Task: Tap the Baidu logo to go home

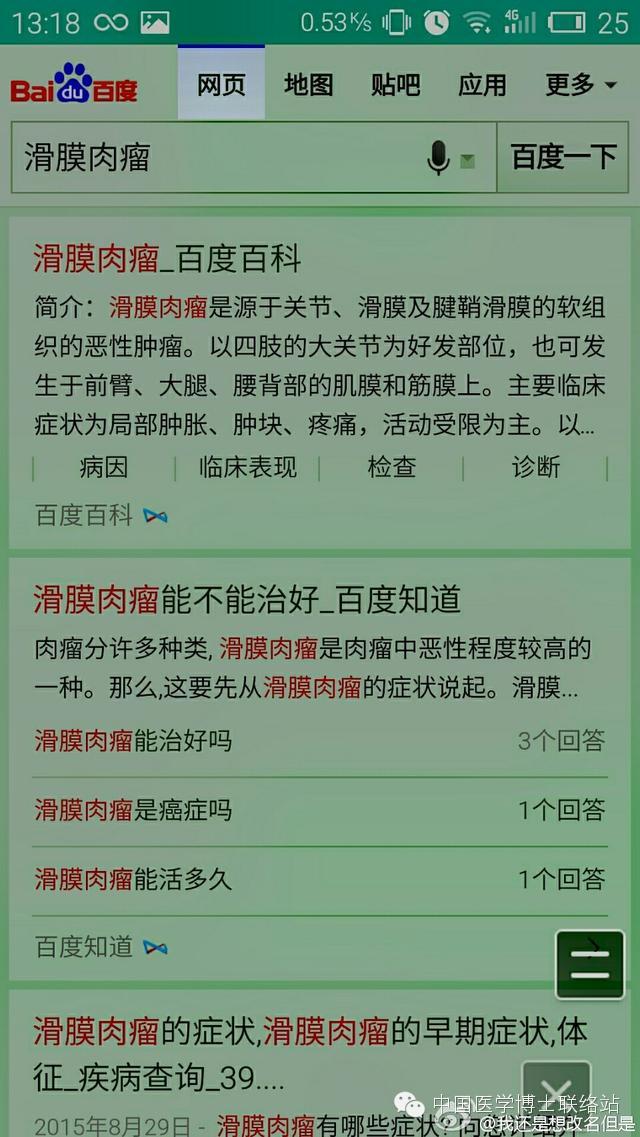Action: (74, 86)
